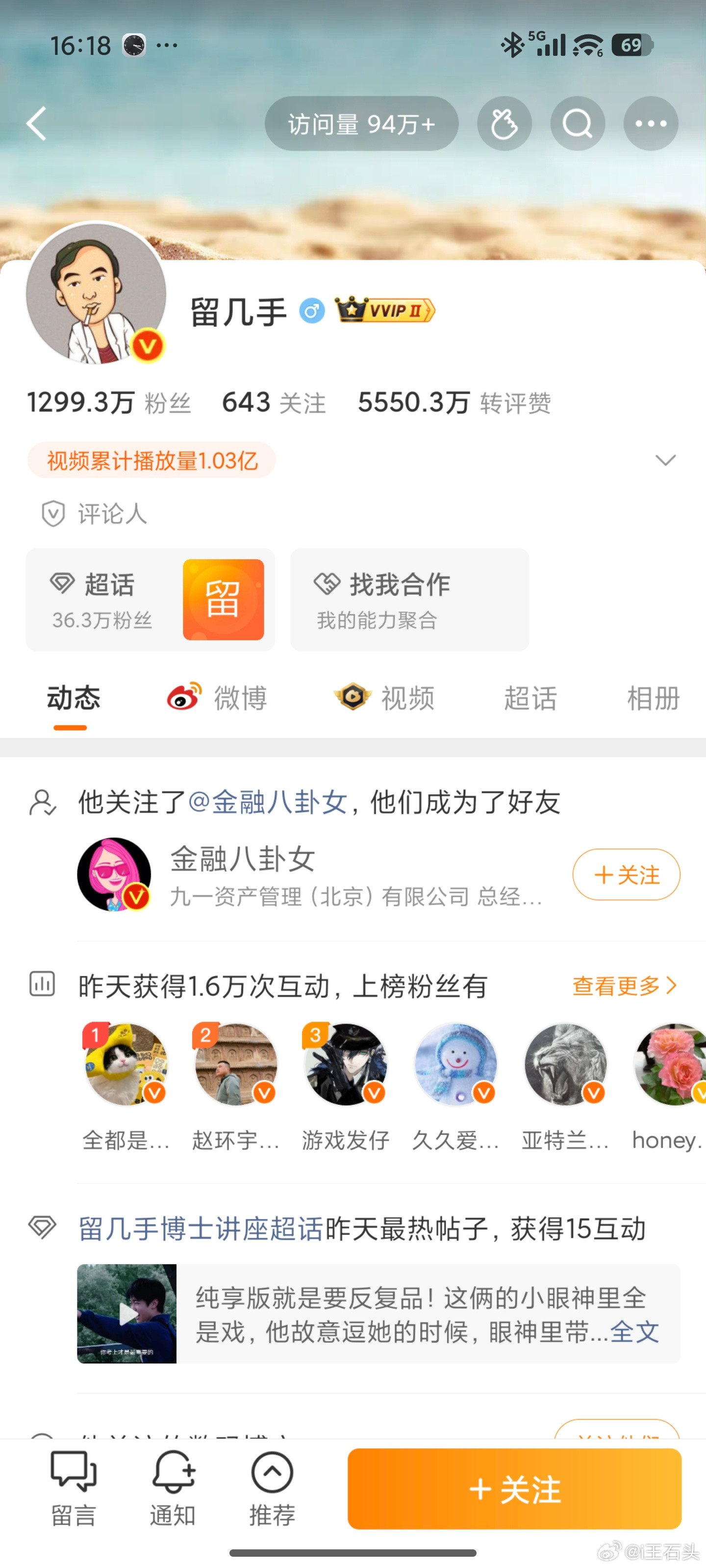Screen dimensions: 706x1568
Task: Expand profile details with the down chevron
Action: point(665,462)
